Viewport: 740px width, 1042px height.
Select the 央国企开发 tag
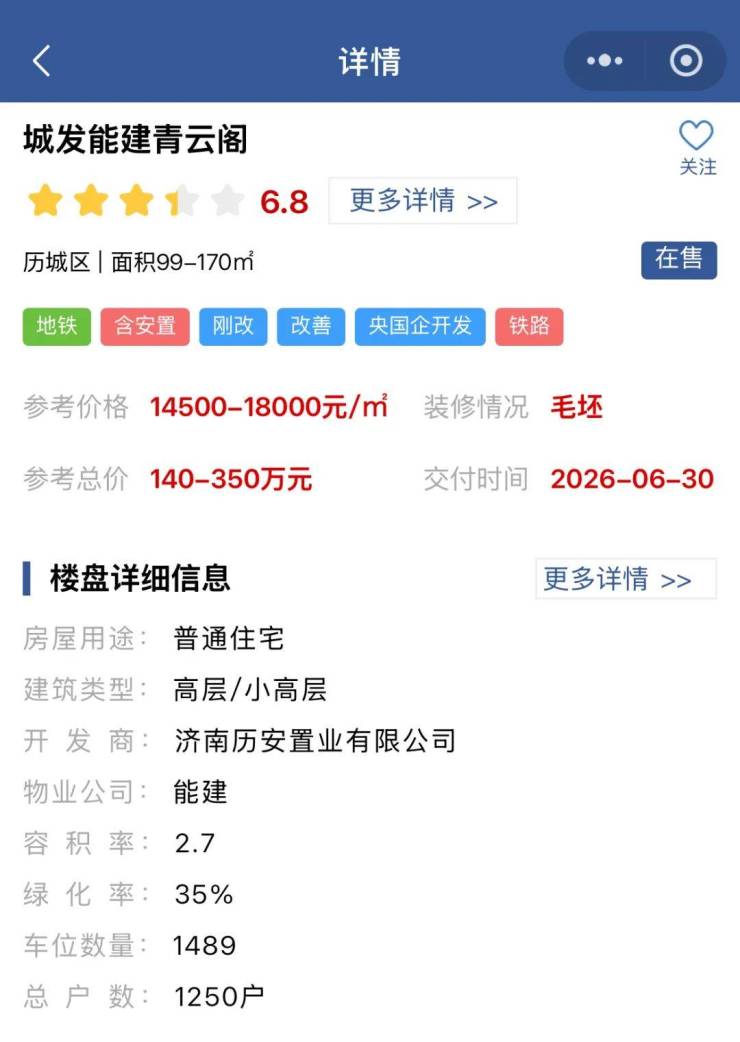[x=420, y=327]
